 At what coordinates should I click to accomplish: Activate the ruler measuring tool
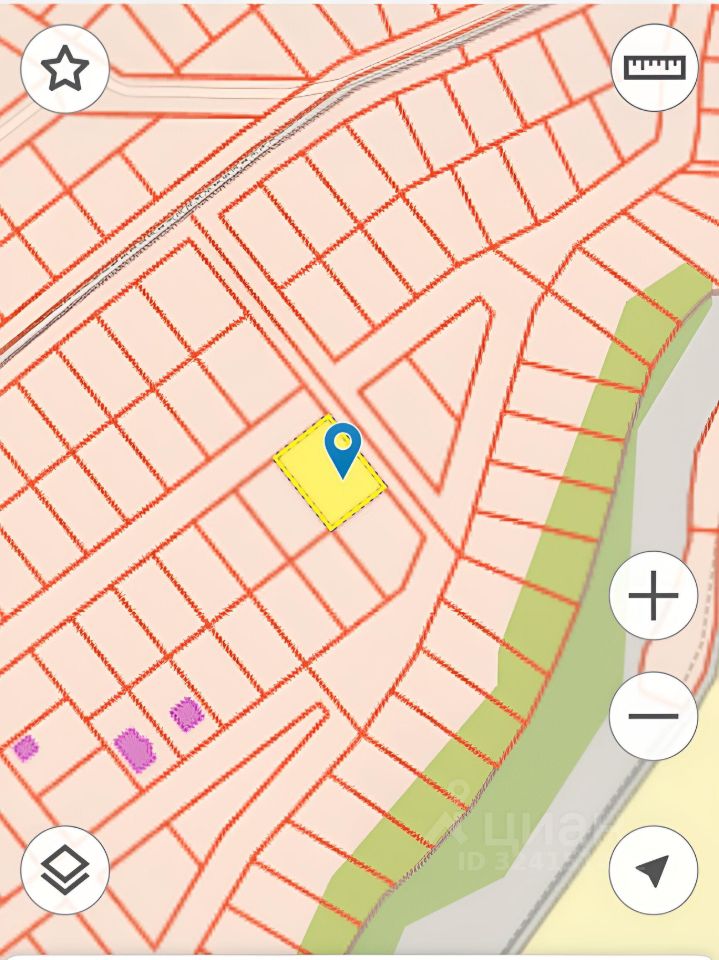(x=654, y=67)
